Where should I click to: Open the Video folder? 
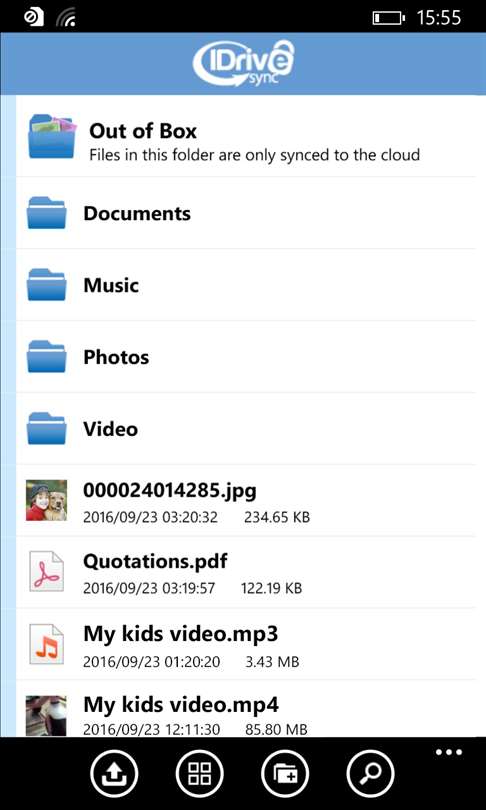(x=245, y=428)
